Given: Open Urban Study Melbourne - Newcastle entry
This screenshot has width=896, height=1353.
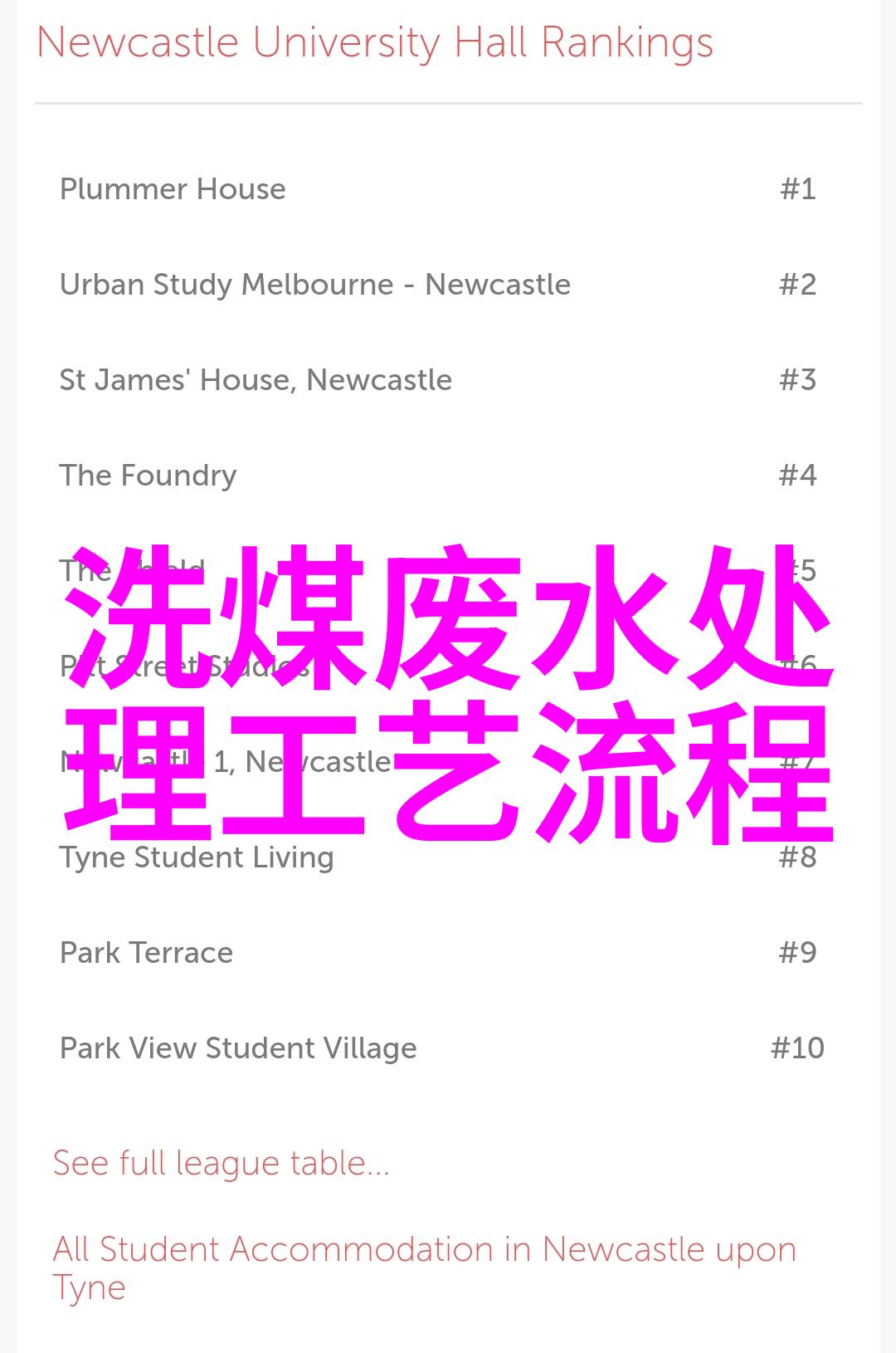Looking at the screenshot, I should click(x=314, y=285).
